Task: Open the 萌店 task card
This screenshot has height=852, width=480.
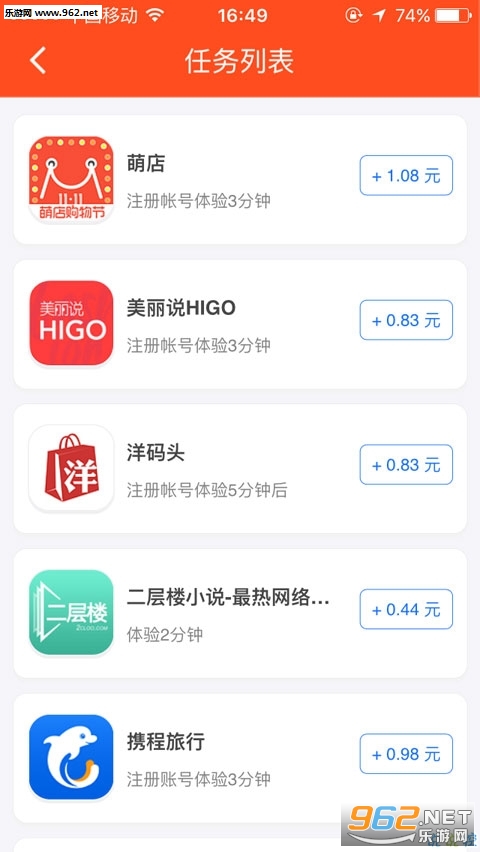Action: click(240, 179)
